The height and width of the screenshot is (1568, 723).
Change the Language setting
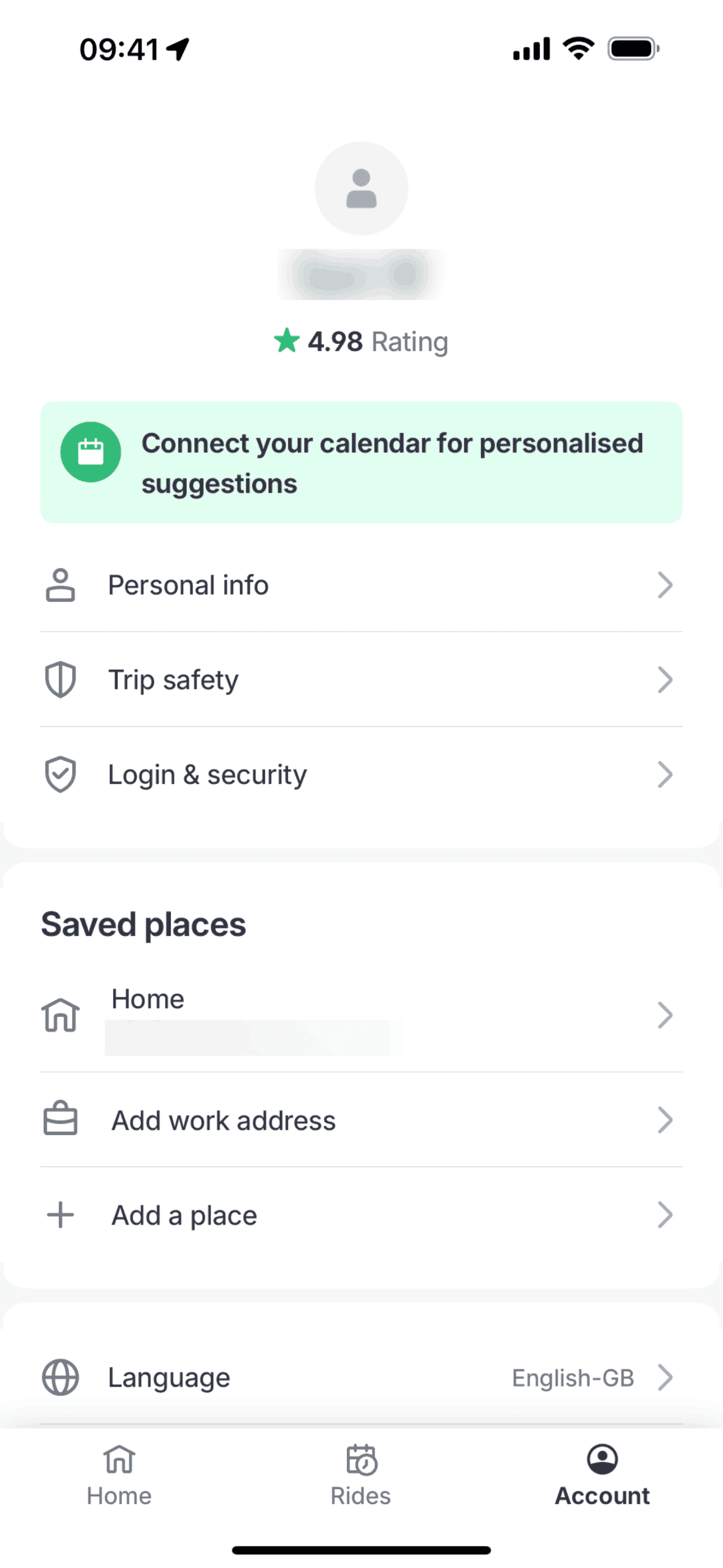(x=361, y=1377)
